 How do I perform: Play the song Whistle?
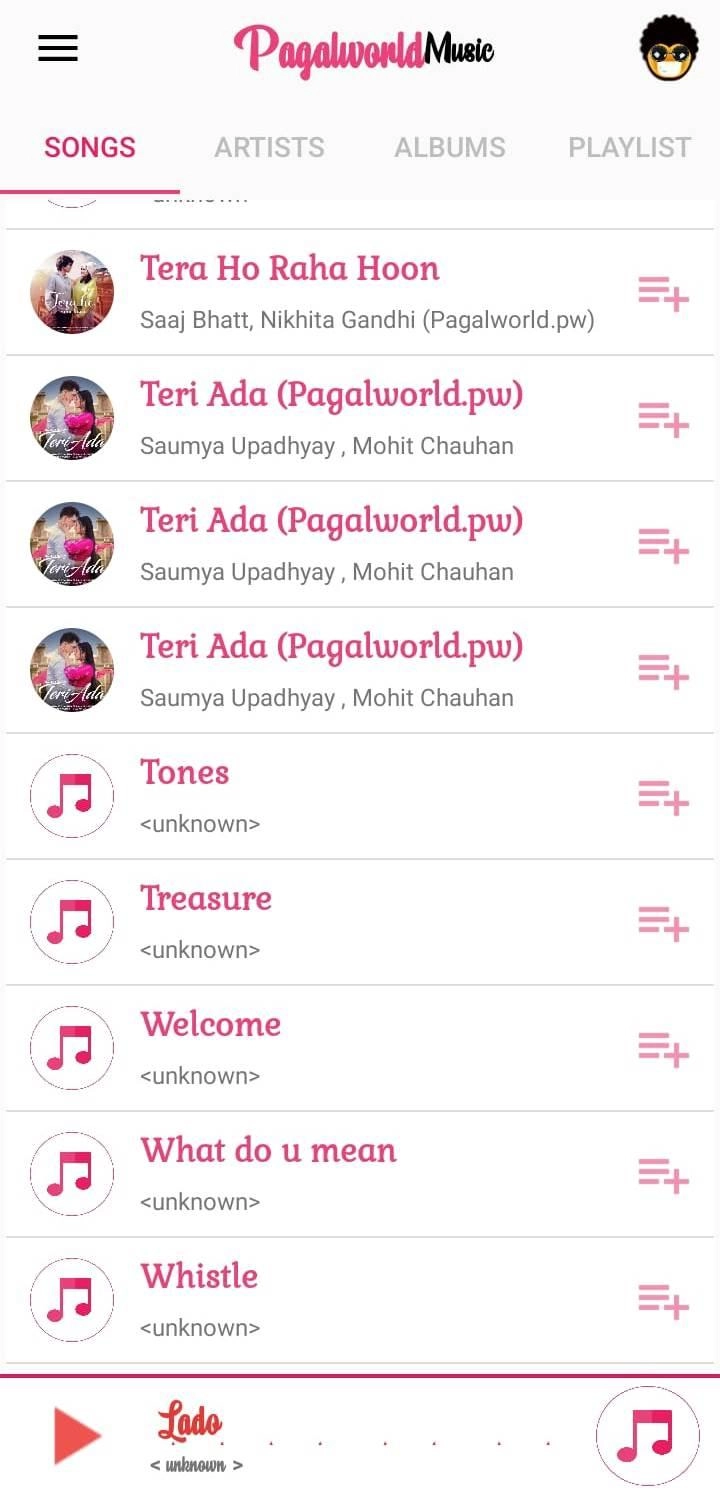coord(199,1277)
